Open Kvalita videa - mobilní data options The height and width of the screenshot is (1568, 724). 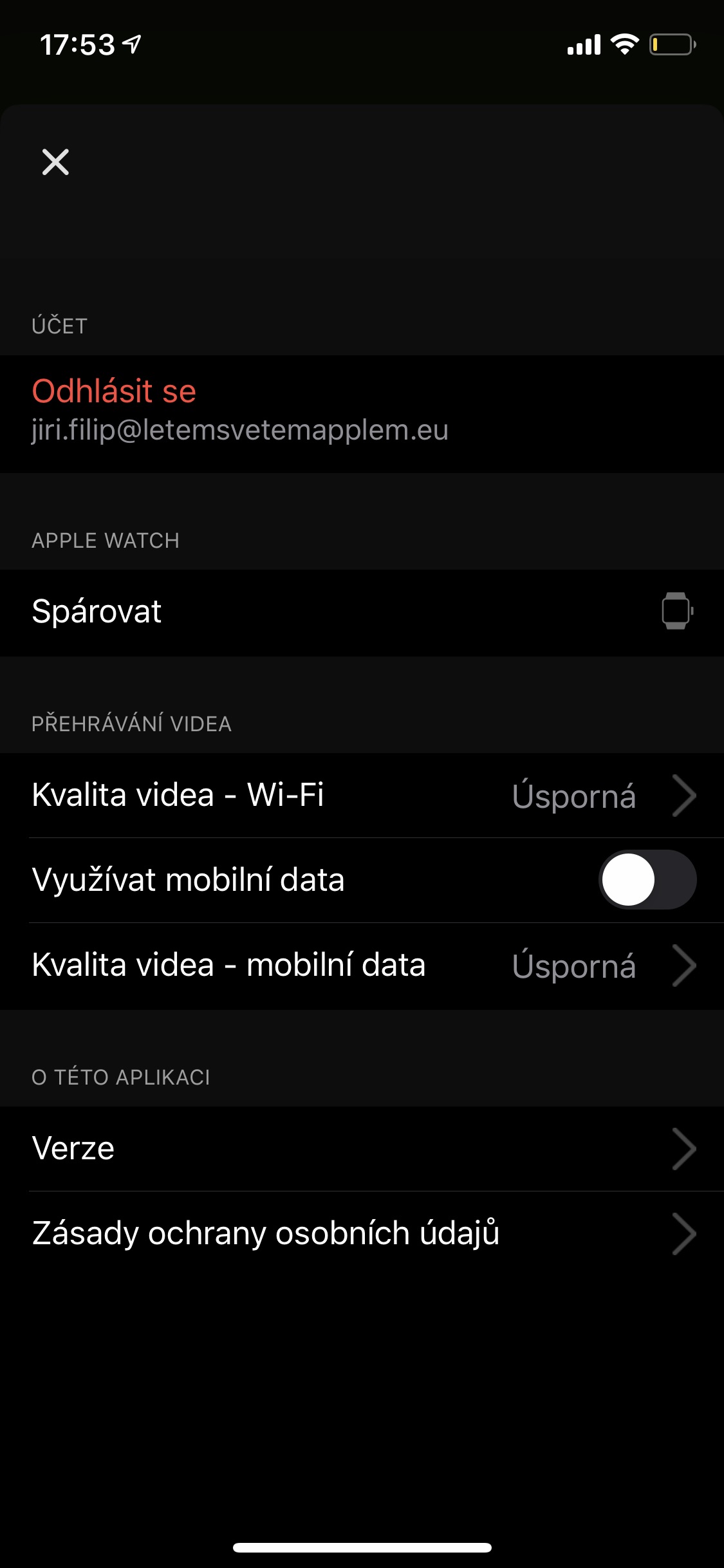click(x=362, y=966)
